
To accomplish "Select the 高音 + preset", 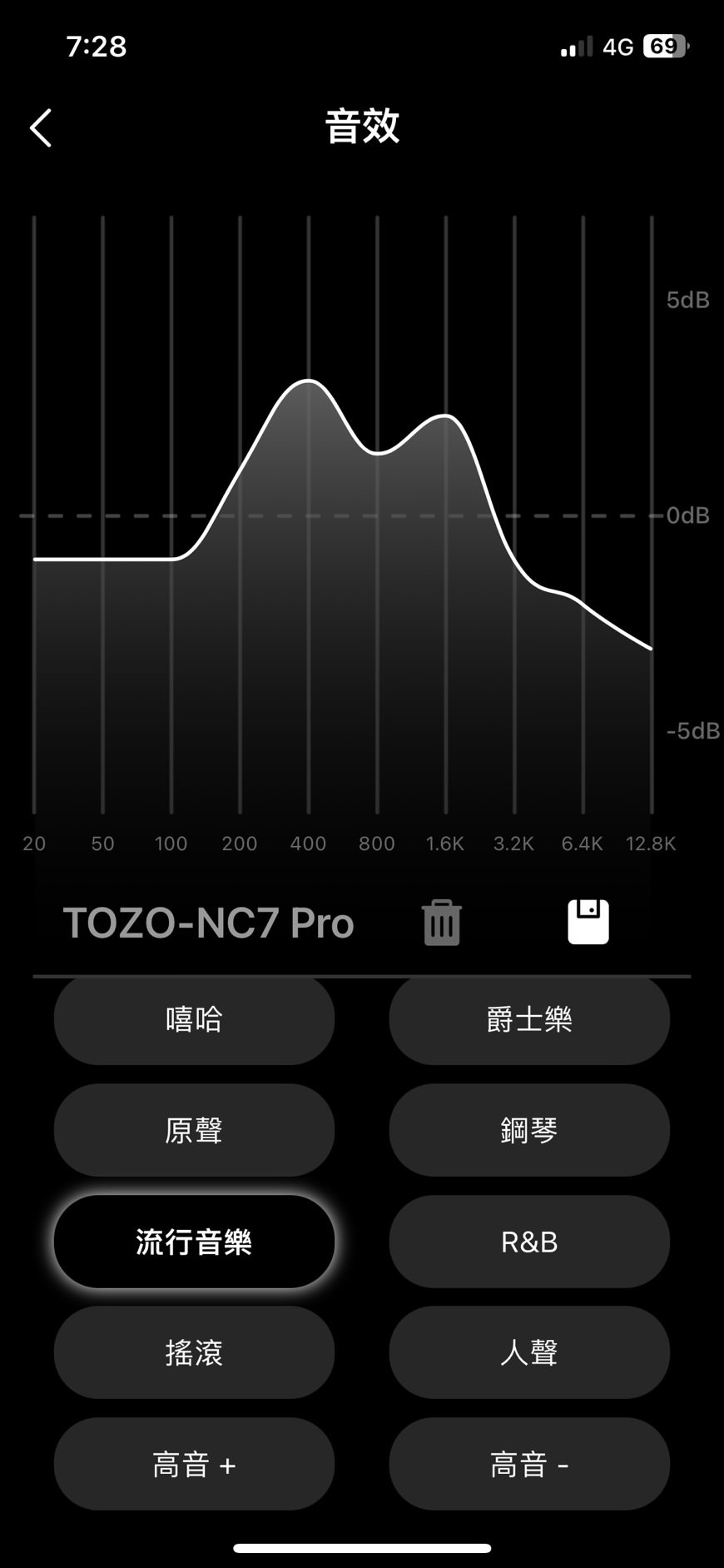I will 194,1464.
